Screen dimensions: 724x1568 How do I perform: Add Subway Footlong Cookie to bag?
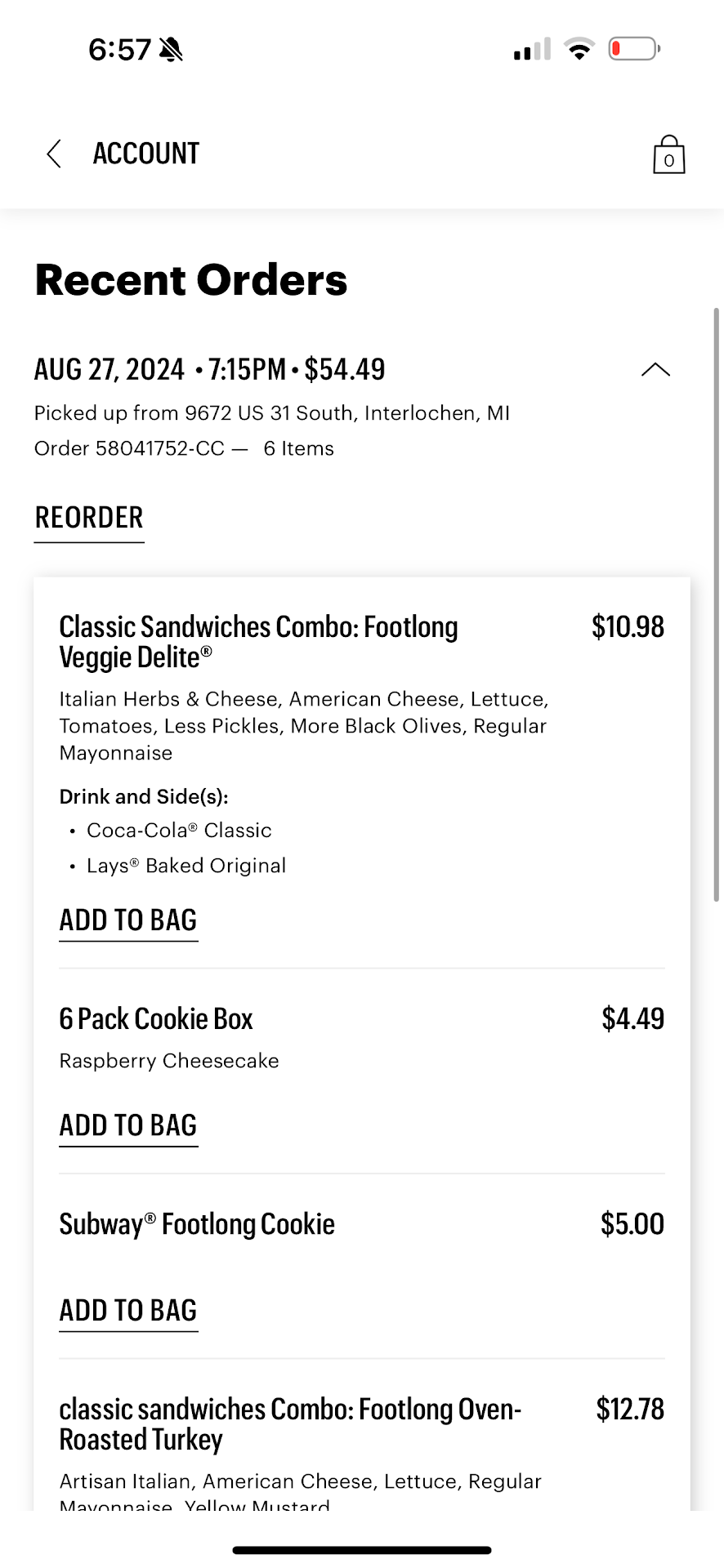128,1311
